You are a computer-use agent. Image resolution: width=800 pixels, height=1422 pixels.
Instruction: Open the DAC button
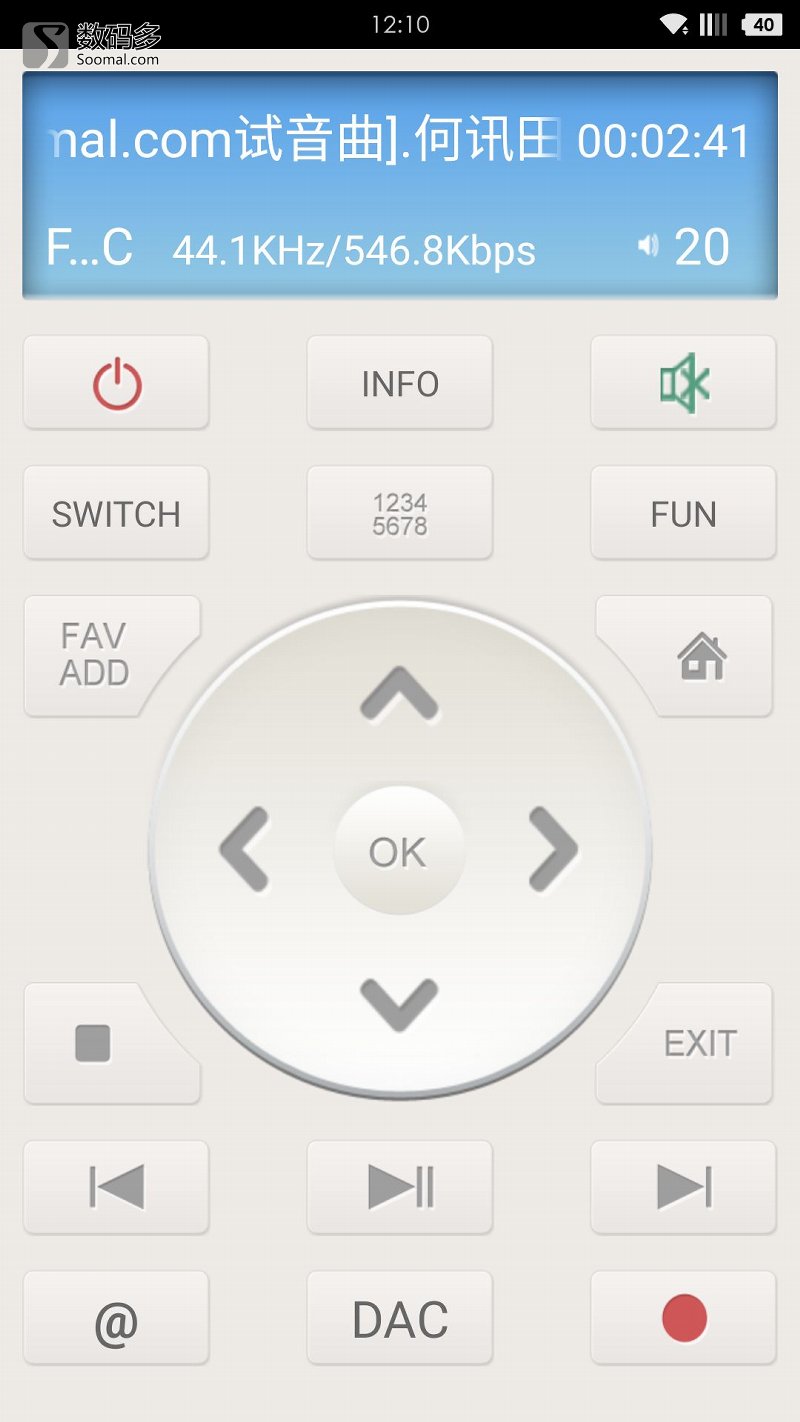coord(399,1319)
